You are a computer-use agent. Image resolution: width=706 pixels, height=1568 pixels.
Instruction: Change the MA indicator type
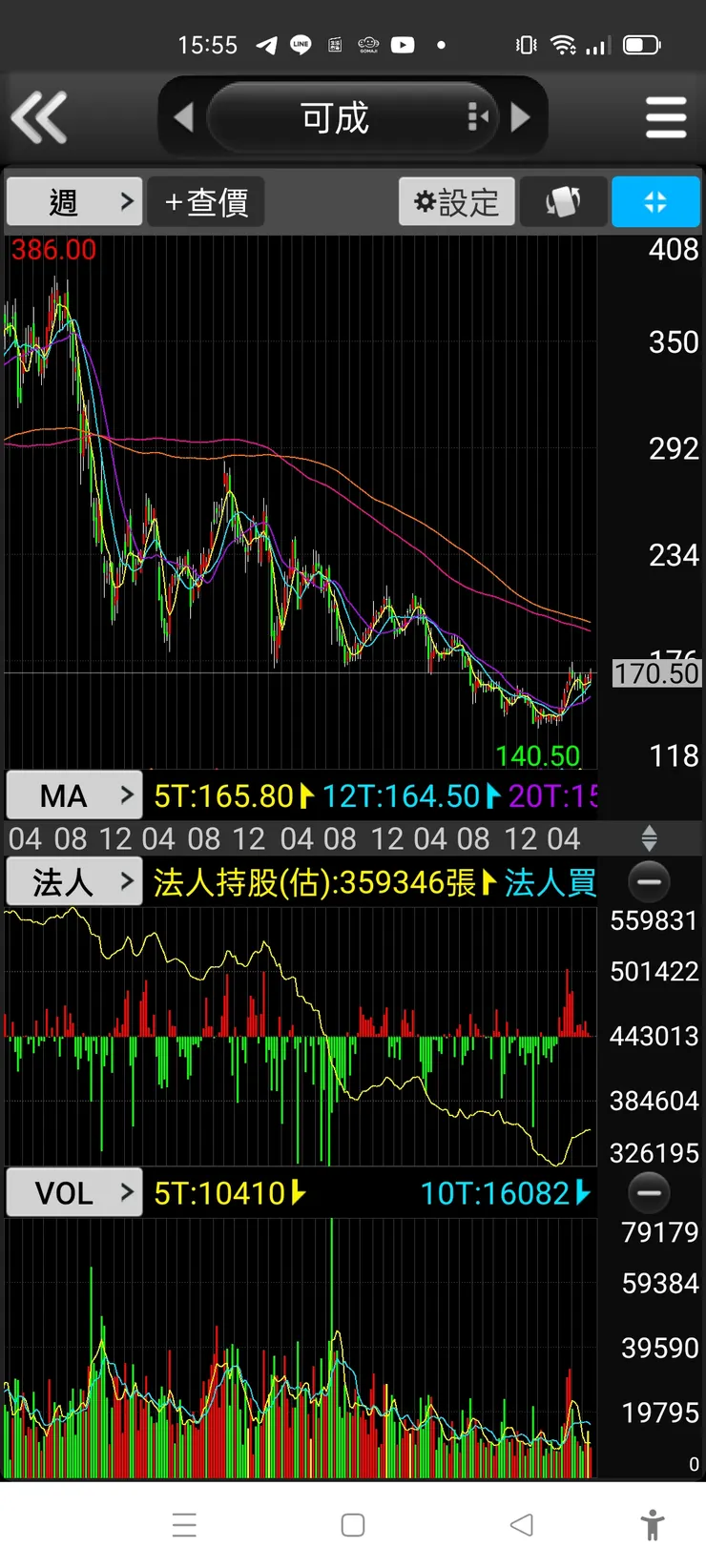pos(74,795)
